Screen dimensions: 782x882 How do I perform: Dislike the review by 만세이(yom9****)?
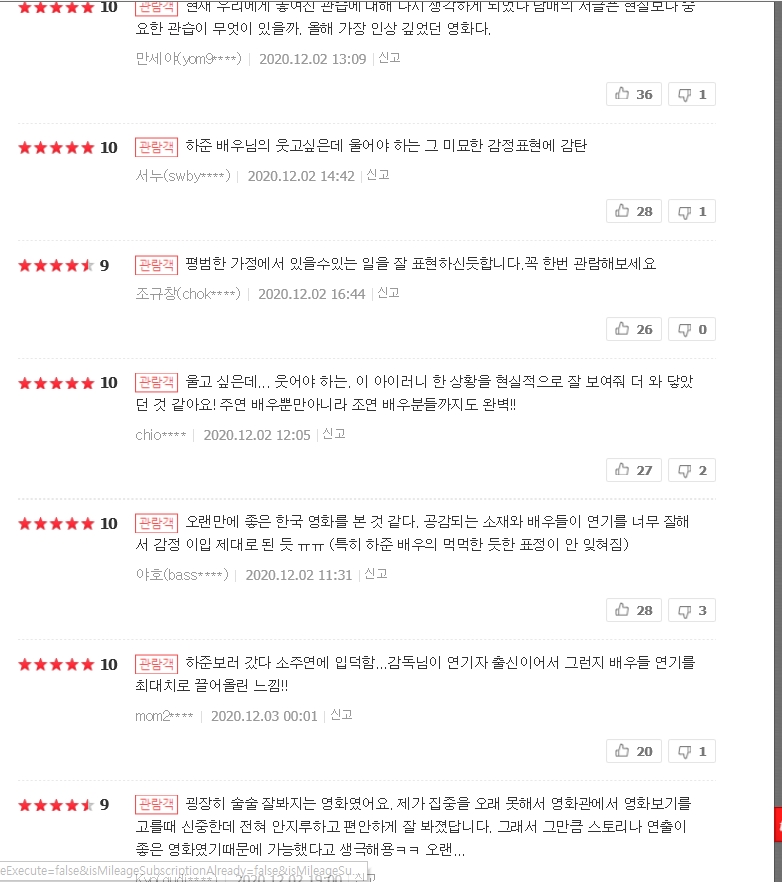point(692,94)
